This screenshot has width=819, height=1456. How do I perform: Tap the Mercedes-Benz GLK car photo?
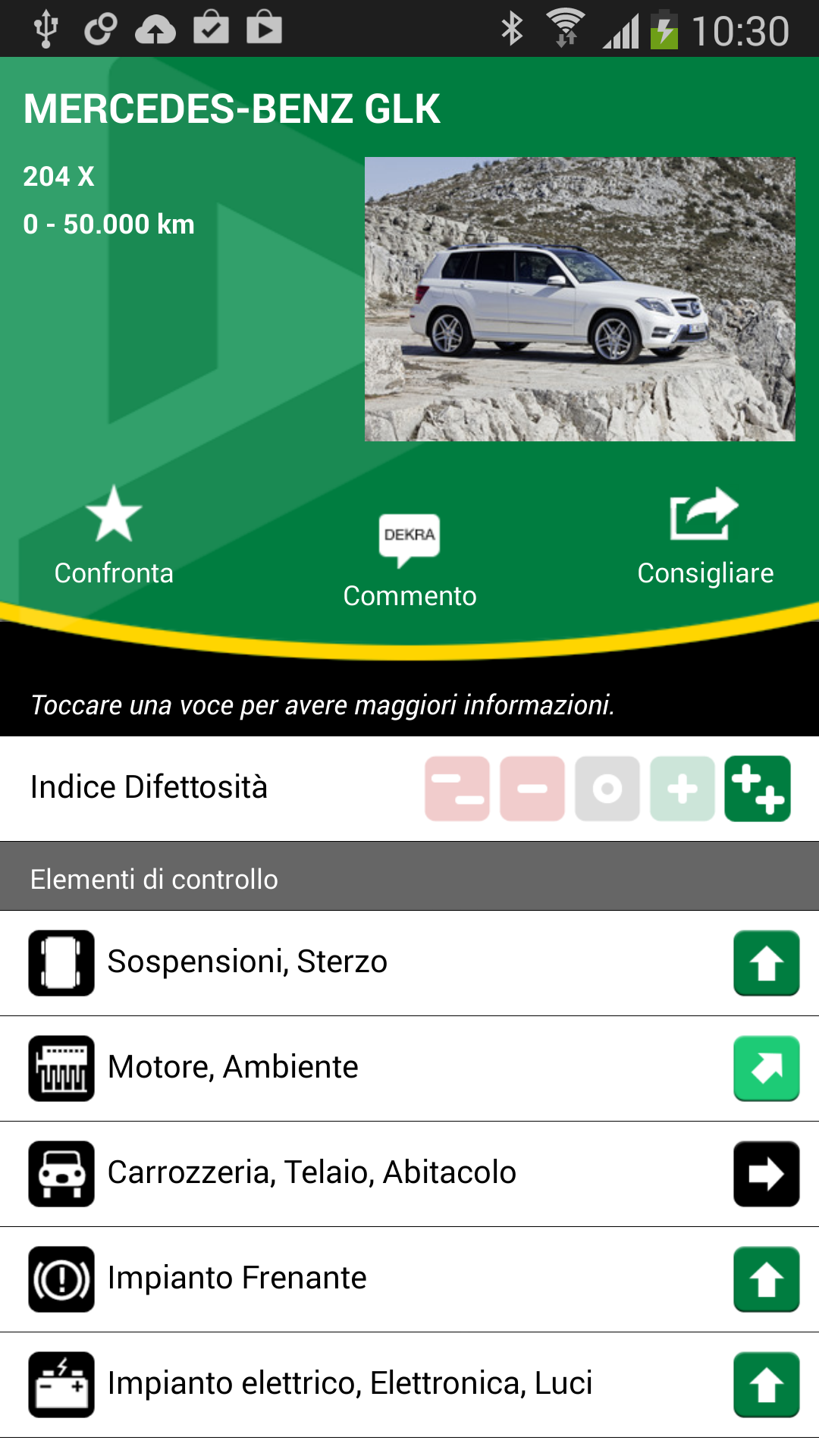click(x=580, y=299)
